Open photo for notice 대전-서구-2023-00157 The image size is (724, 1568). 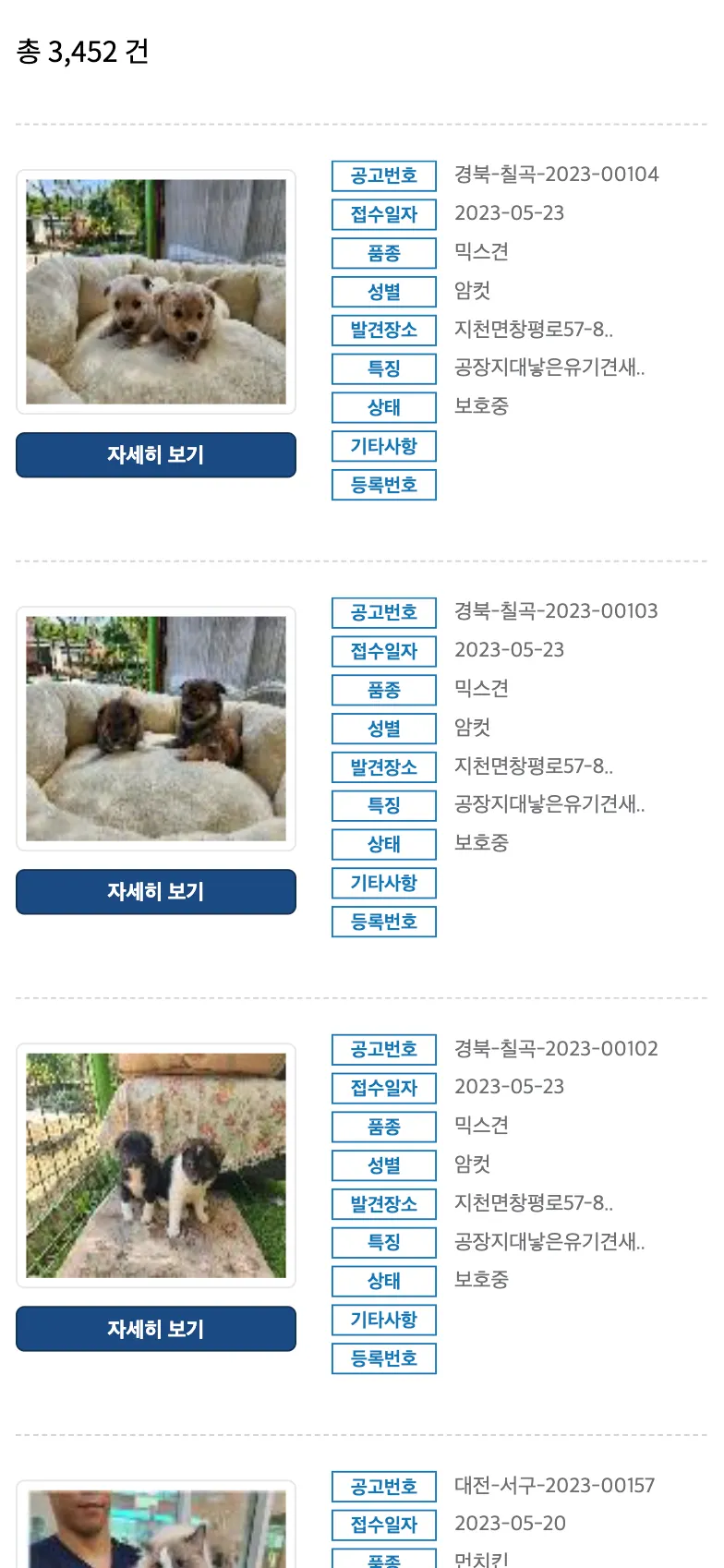[156, 1528]
